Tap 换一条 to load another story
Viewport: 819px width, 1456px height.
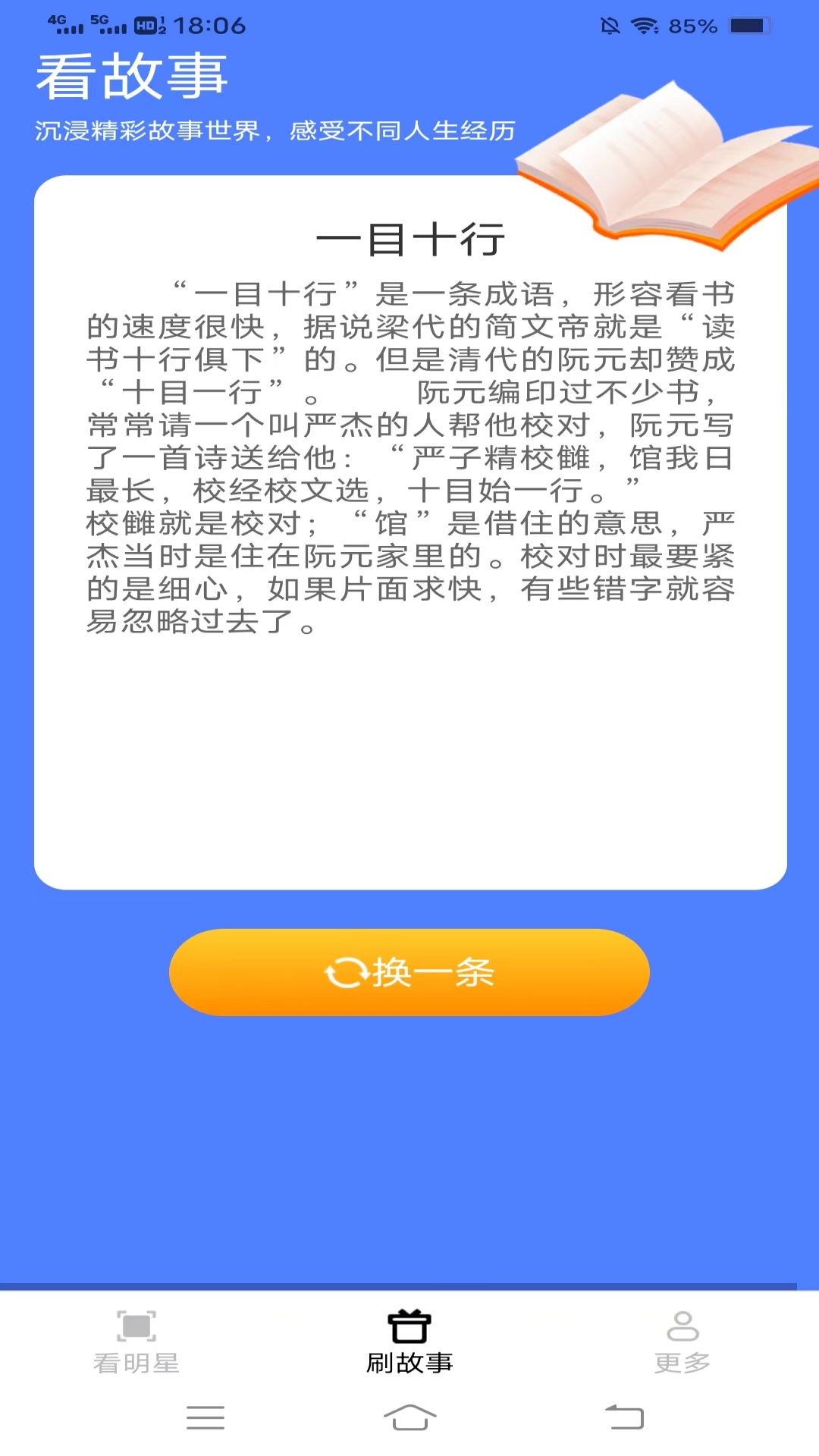tap(409, 972)
